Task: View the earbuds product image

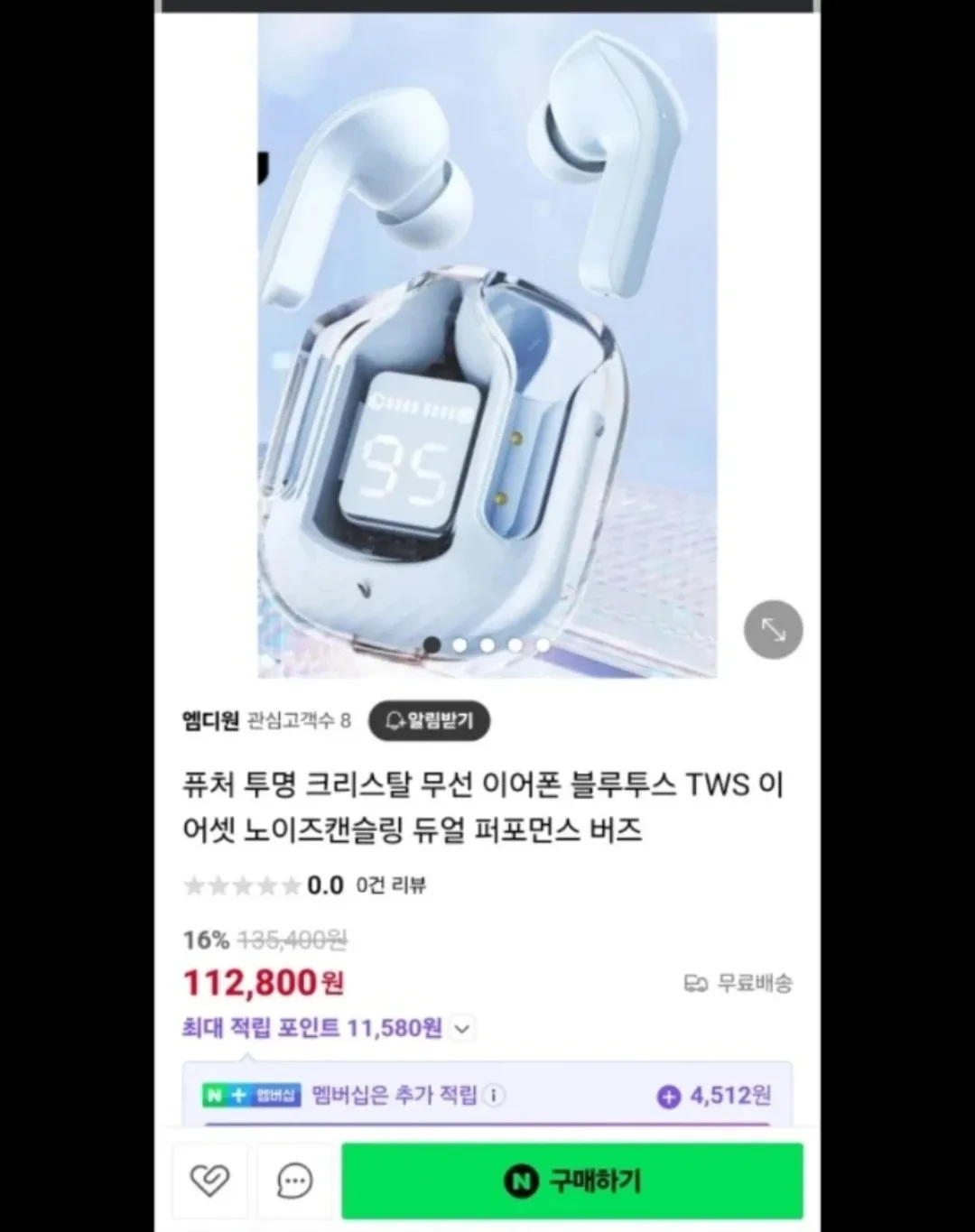Action: click(487, 343)
